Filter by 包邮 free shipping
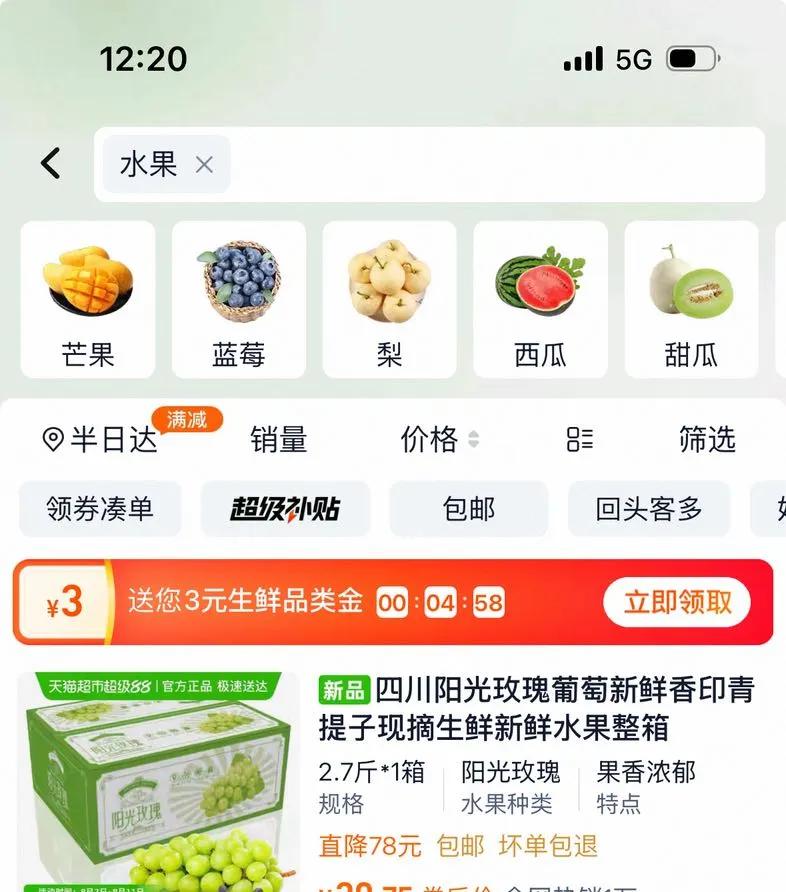Screen dimensions: 786x892 469,509
